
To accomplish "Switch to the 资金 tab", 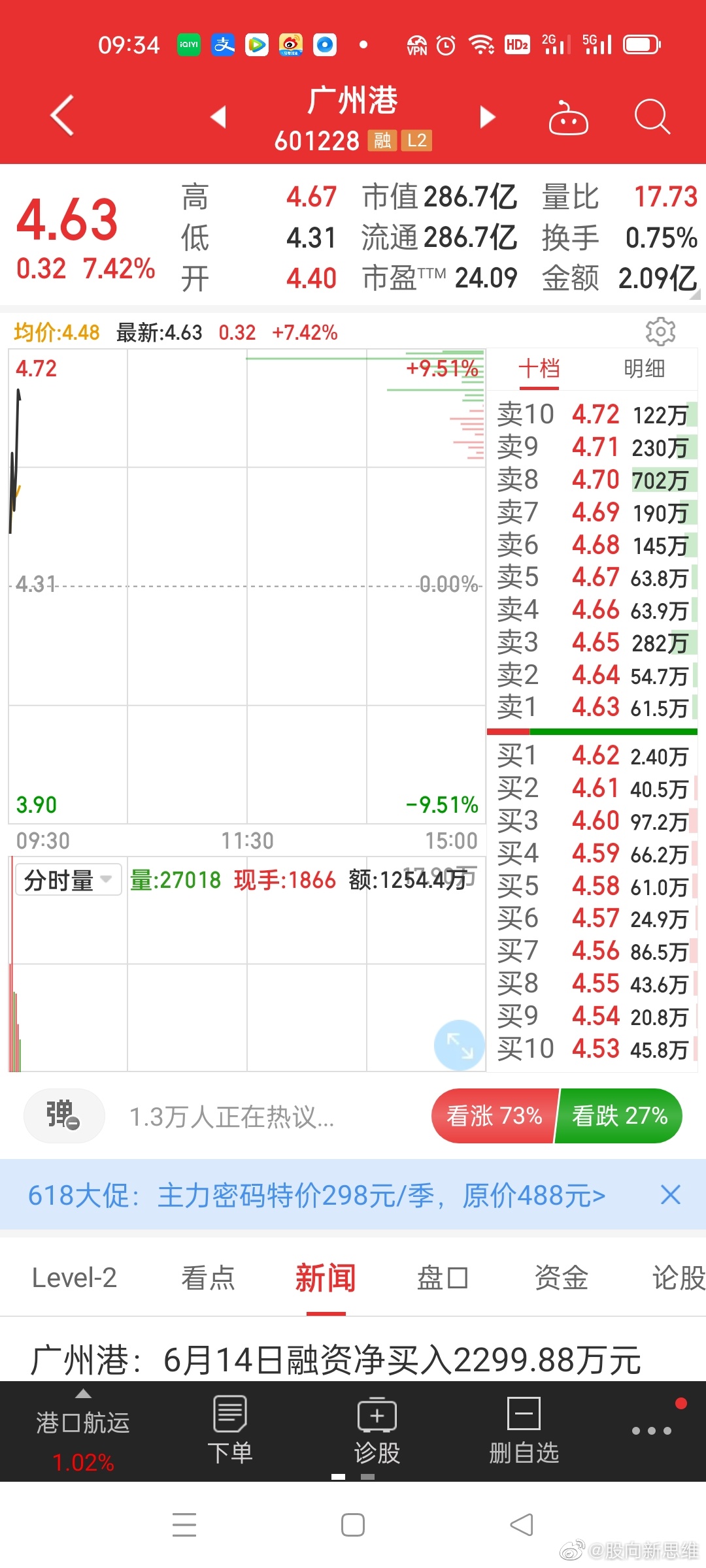I will coord(562,1277).
